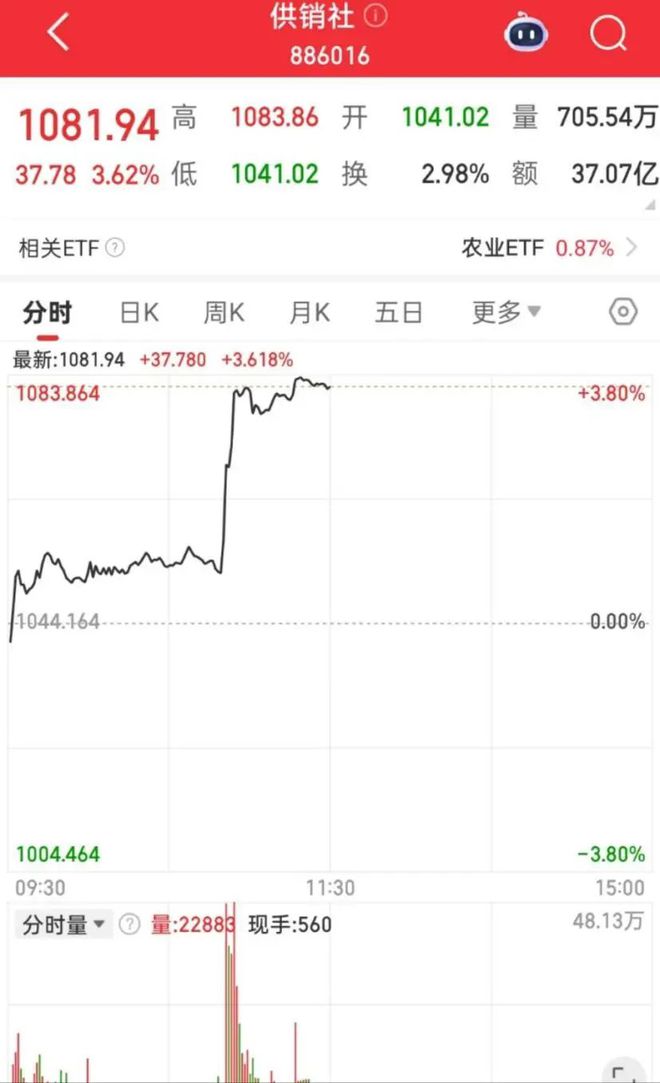Open the 农业ETF related link
This screenshot has height=1083, width=660.
click(549, 247)
